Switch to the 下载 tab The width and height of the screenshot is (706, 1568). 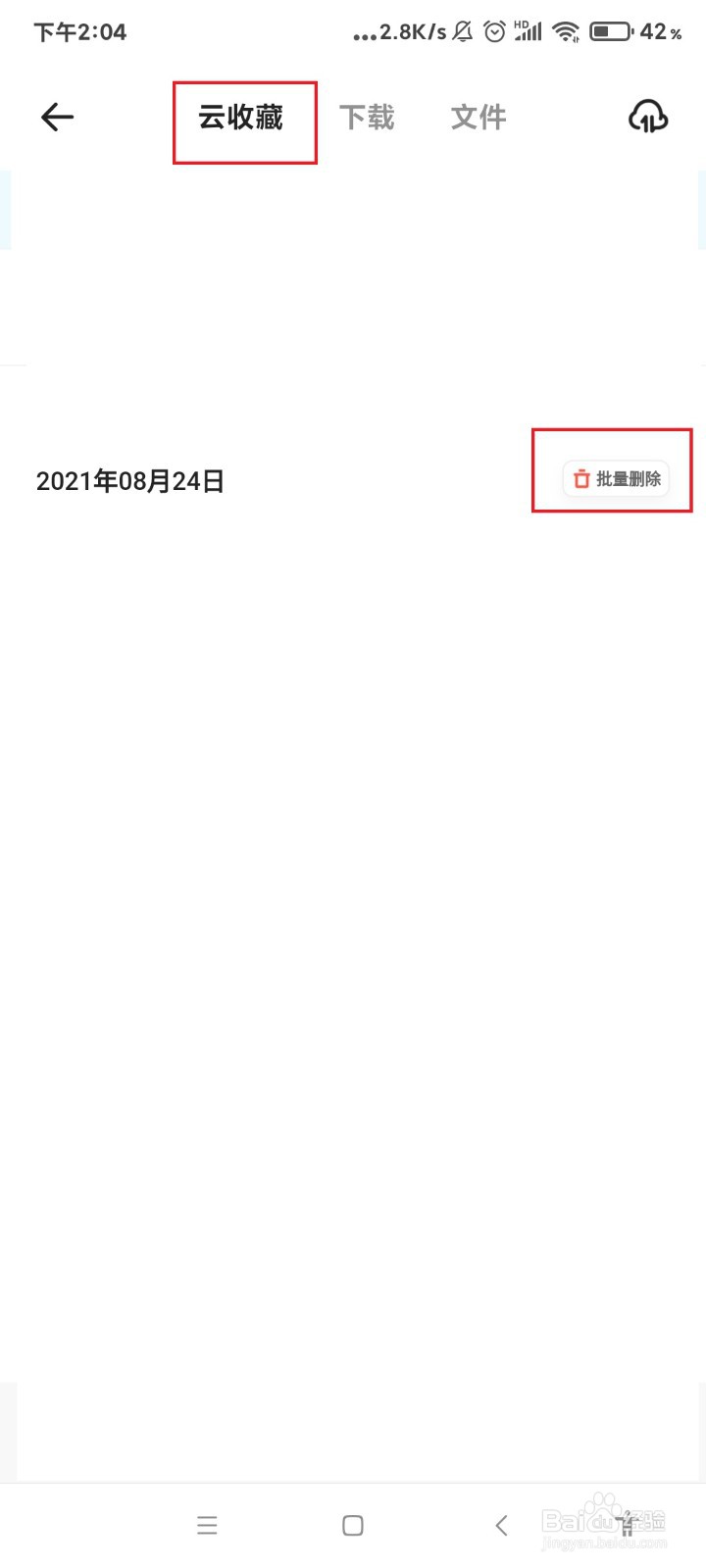[x=367, y=117]
